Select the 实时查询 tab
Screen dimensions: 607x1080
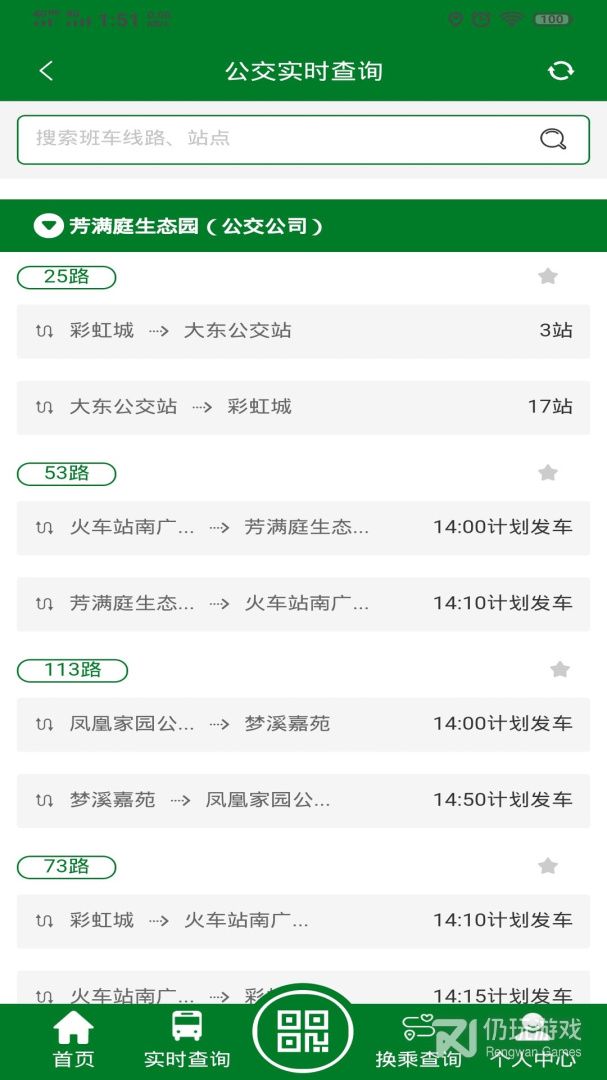click(x=187, y=1040)
